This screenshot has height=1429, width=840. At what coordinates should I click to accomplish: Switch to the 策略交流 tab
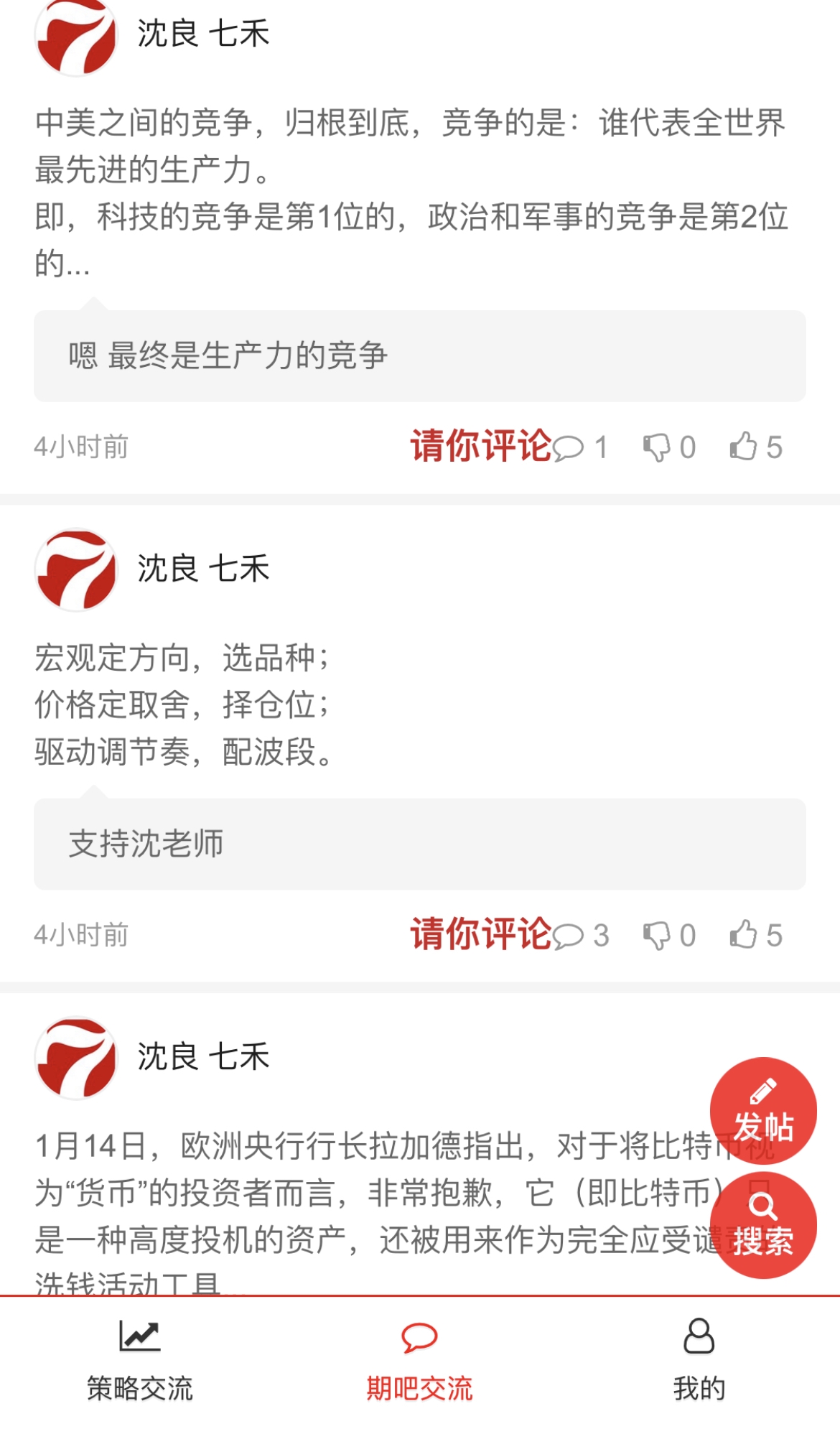[140, 1361]
